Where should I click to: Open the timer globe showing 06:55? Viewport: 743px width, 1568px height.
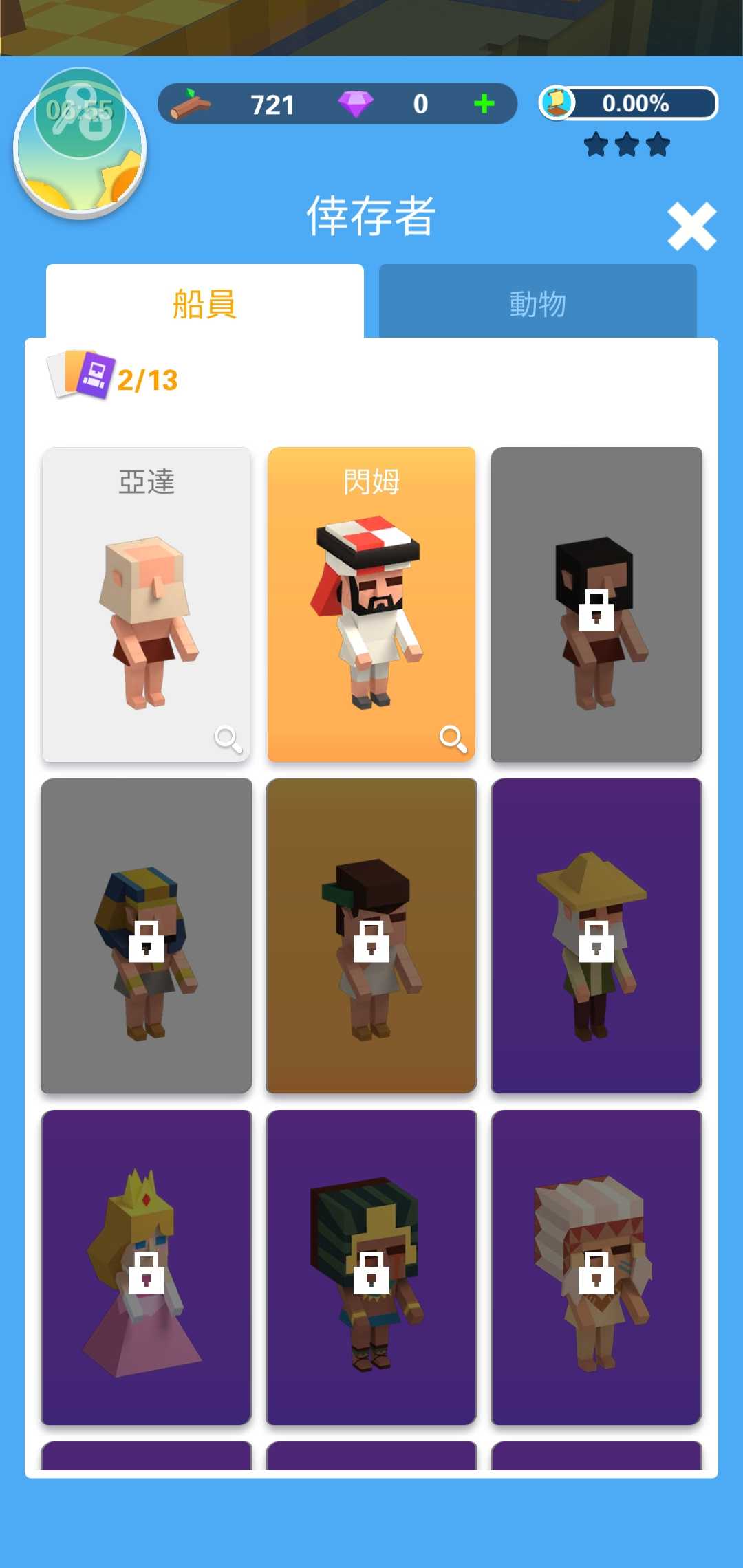point(80,143)
